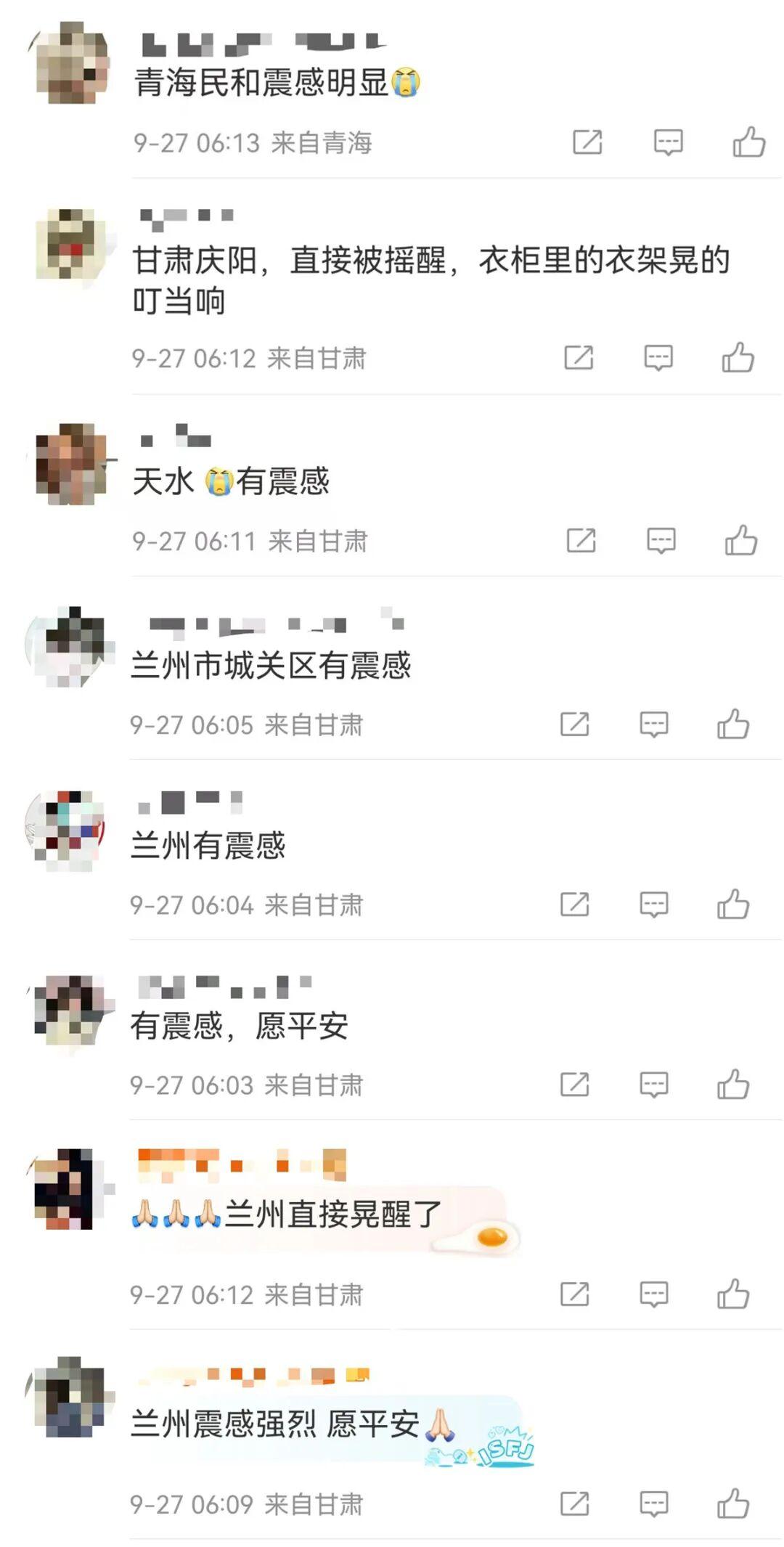Reply to the 兰州有震感 comment

[653, 905]
